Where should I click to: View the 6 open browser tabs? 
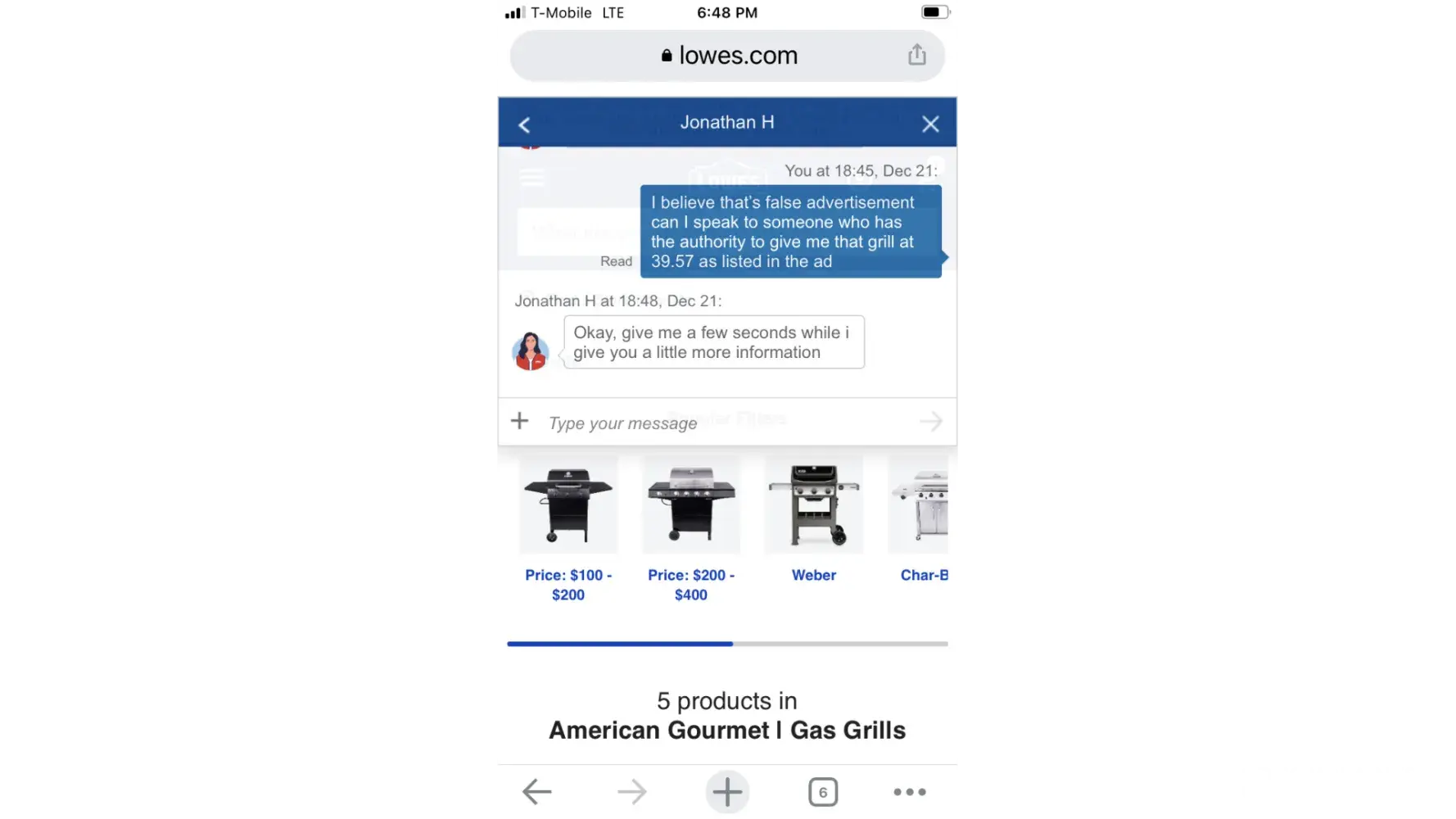[x=822, y=792]
